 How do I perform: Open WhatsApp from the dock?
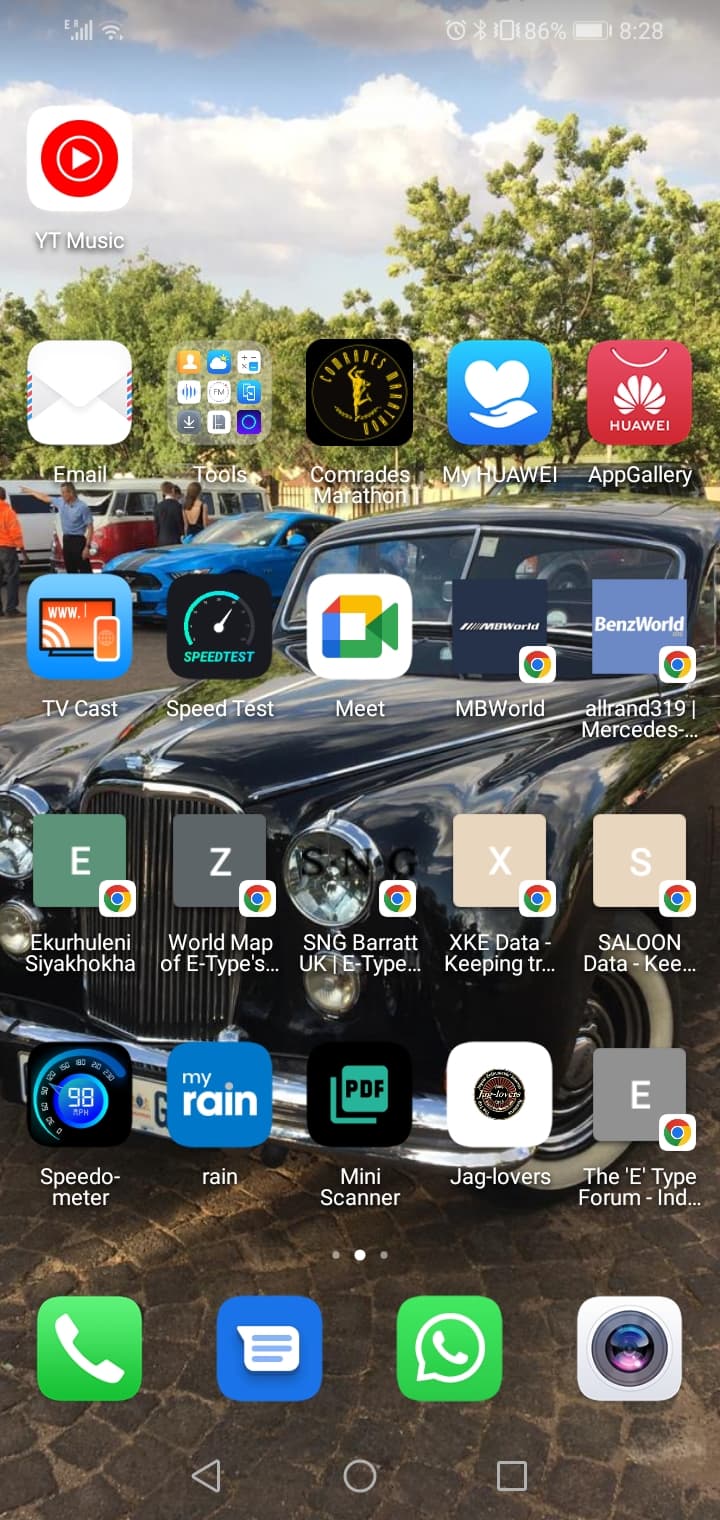coord(449,1349)
